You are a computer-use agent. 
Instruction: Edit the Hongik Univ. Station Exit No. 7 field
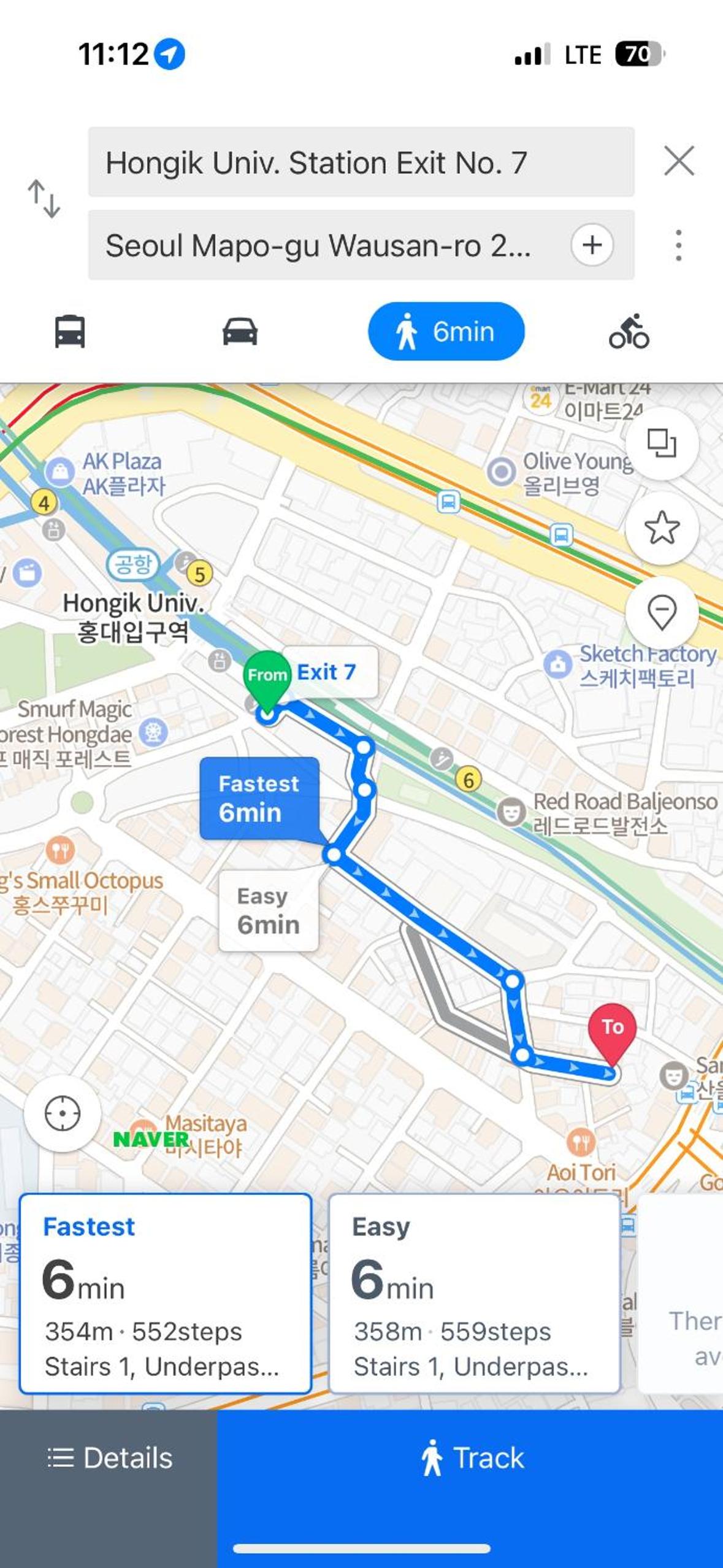coord(361,162)
